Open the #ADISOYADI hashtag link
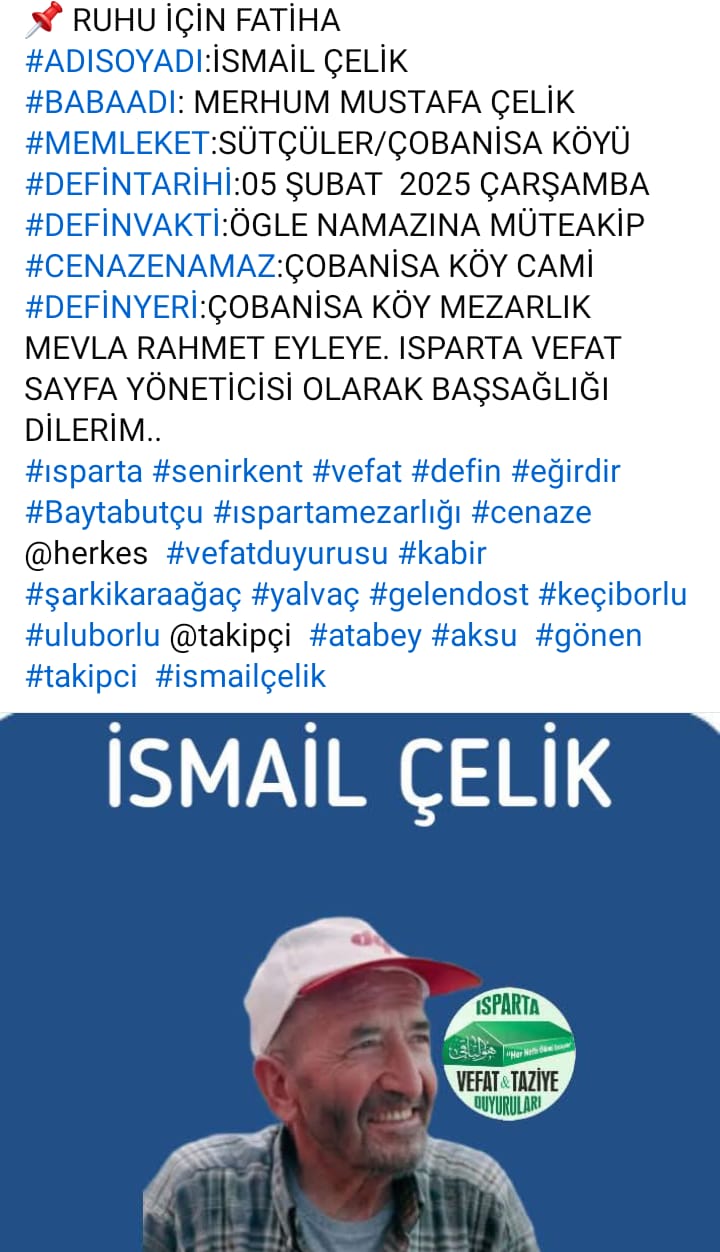Viewport: 720px width, 1252px height. tap(113, 61)
